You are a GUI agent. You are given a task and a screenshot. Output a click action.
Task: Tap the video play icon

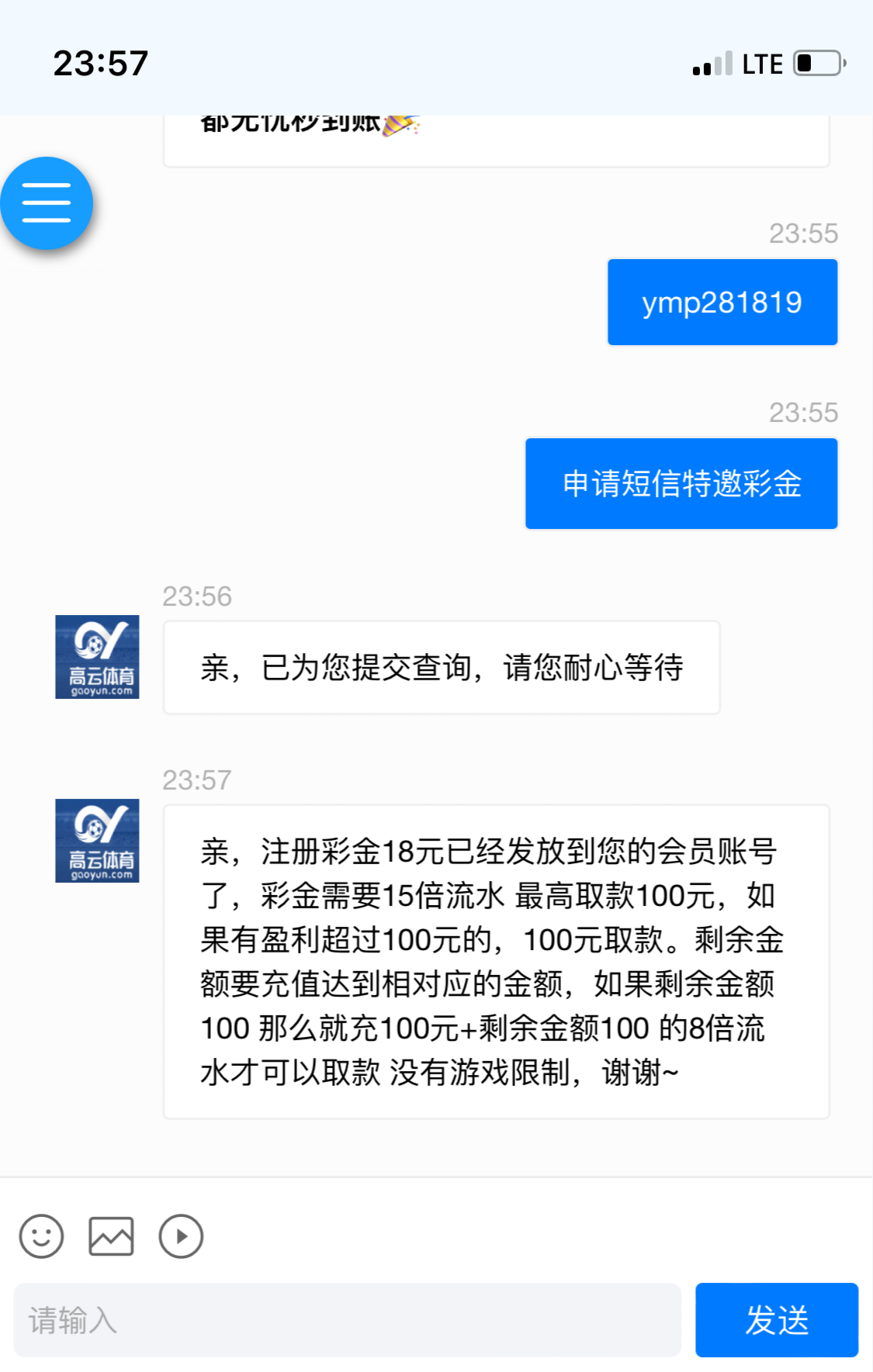(x=181, y=1235)
